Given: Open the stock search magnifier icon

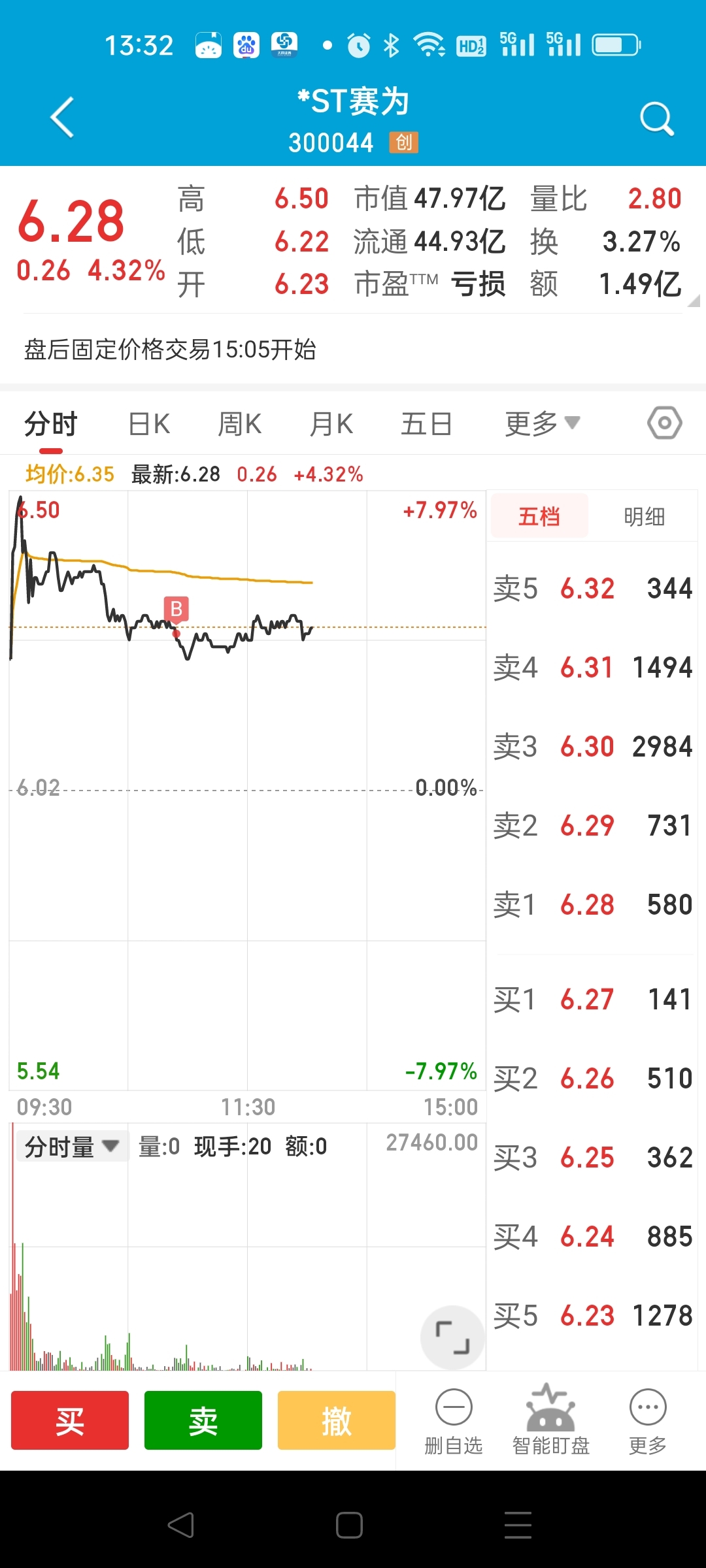Looking at the screenshot, I should click(656, 118).
